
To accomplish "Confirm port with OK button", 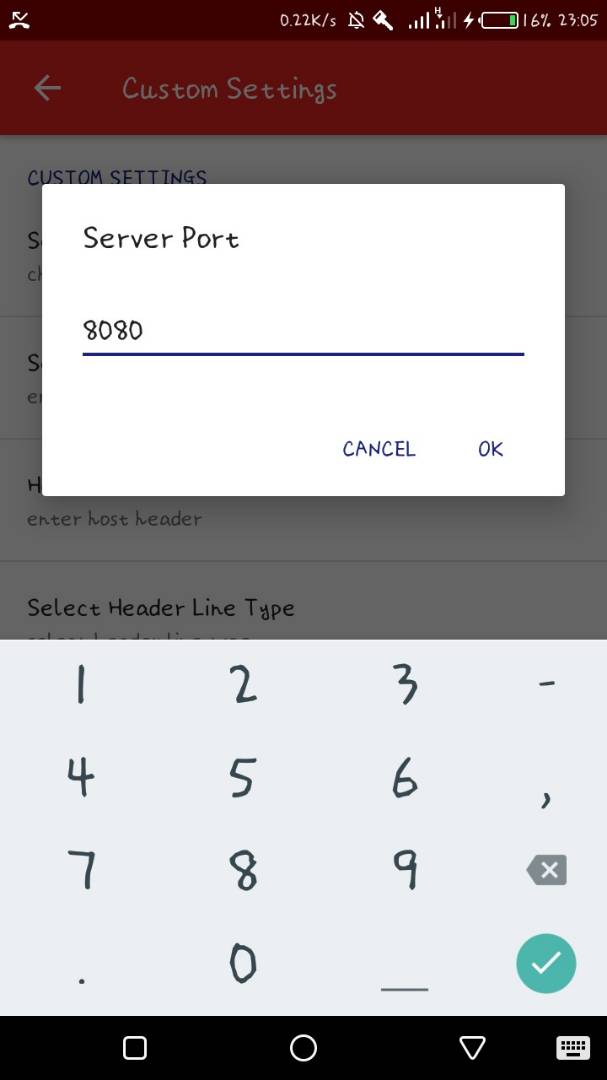I will (490, 449).
